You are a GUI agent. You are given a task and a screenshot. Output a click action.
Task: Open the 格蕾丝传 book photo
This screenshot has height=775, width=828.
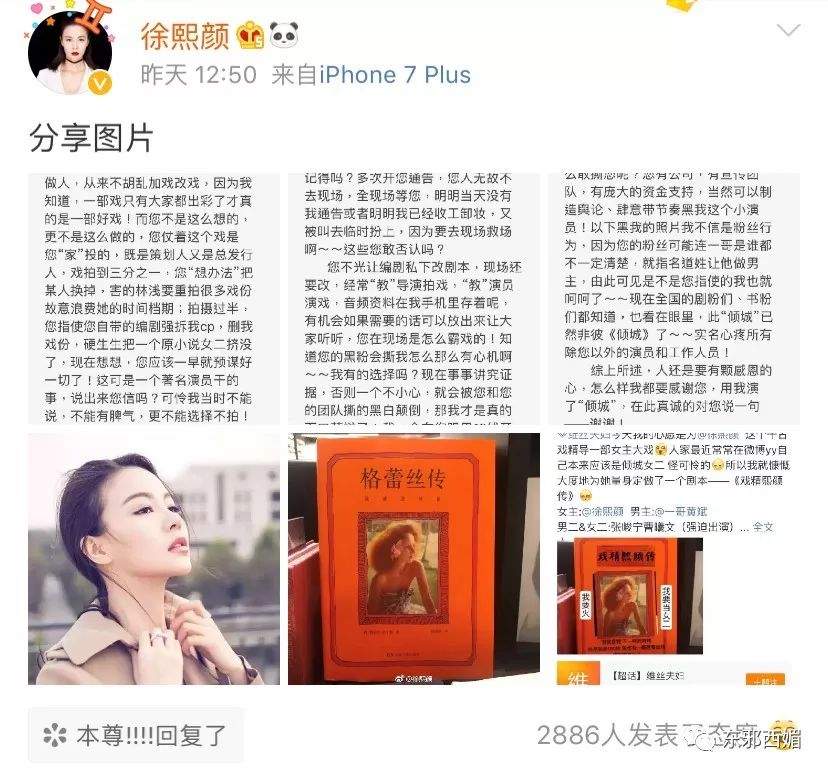413,558
